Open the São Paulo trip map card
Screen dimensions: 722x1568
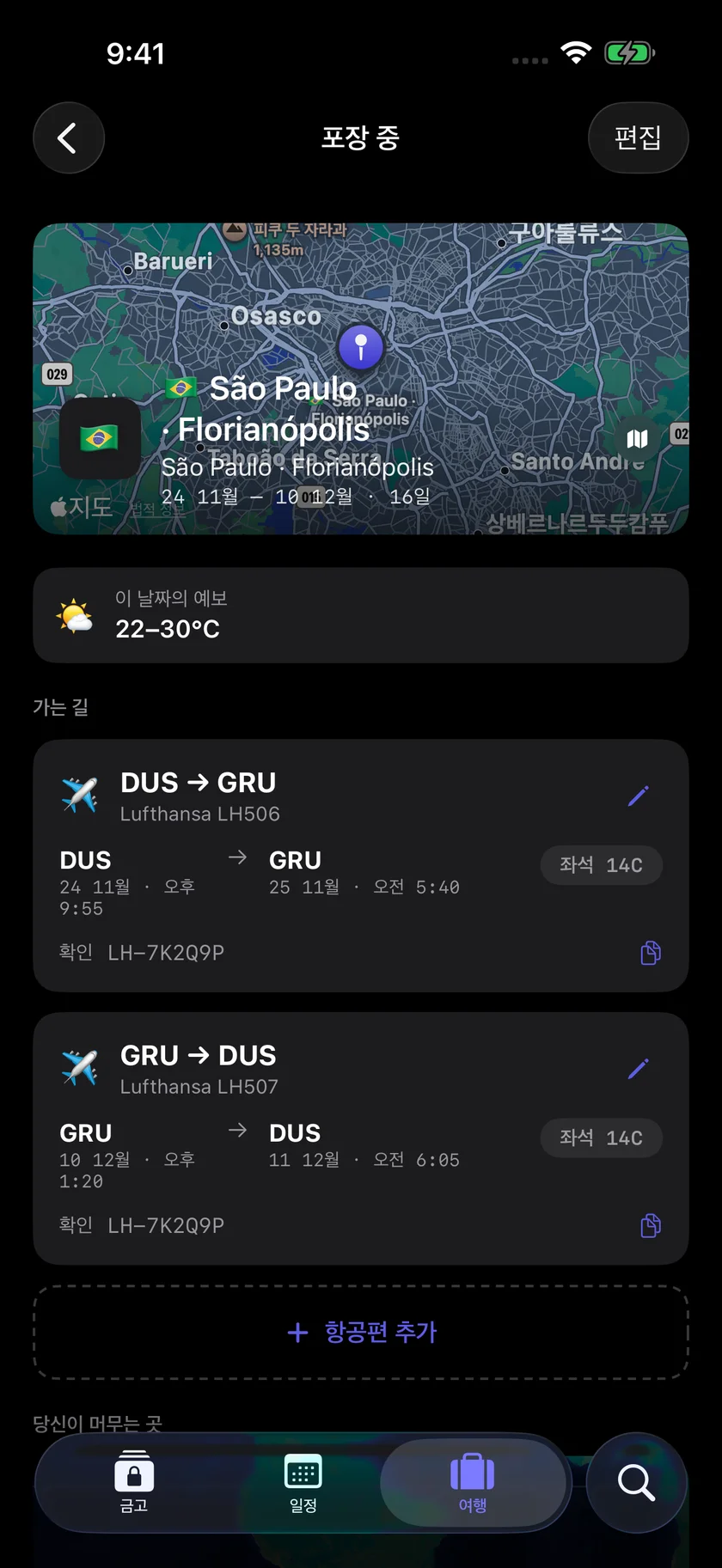pos(361,378)
